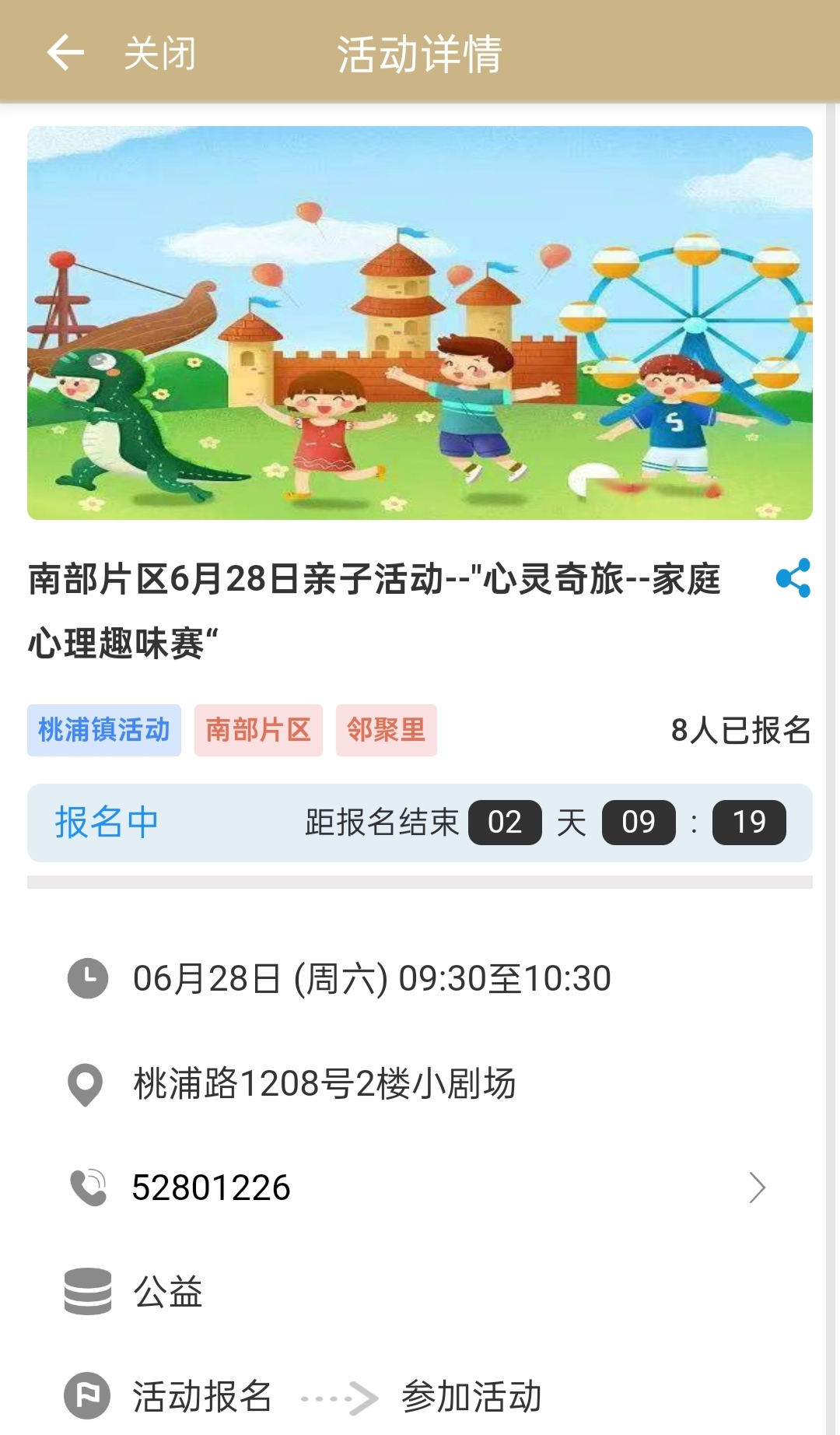
Task: Select the 桃浦镇活动 tag
Action: click(x=104, y=730)
